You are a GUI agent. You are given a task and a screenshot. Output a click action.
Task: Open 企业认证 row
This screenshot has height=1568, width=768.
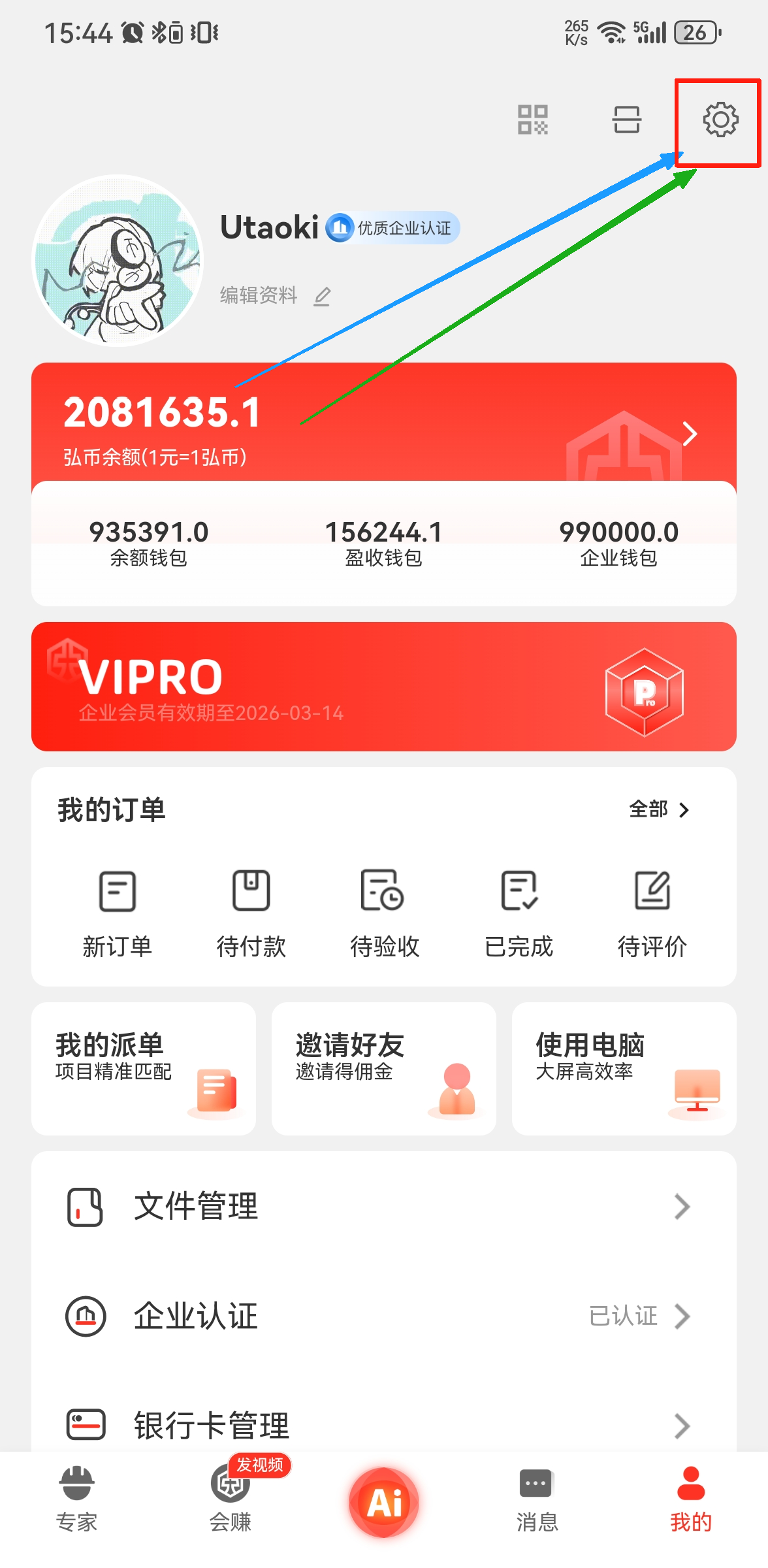384,1316
